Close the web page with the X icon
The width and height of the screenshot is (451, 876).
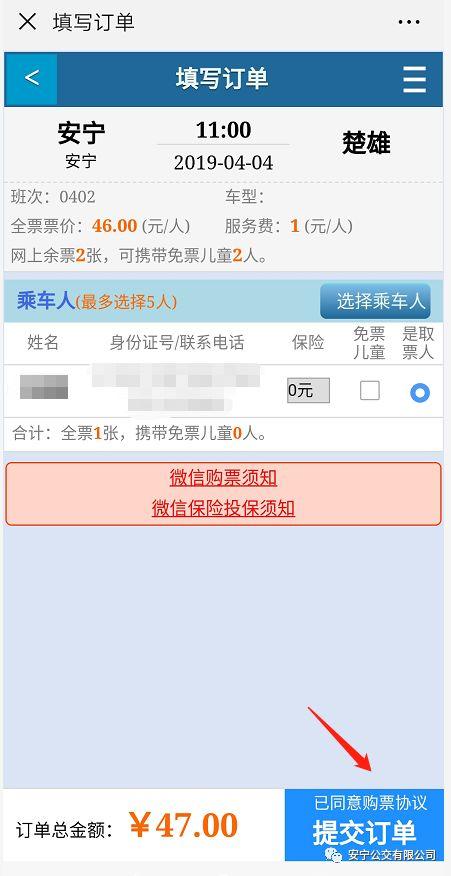pos(27,22)
